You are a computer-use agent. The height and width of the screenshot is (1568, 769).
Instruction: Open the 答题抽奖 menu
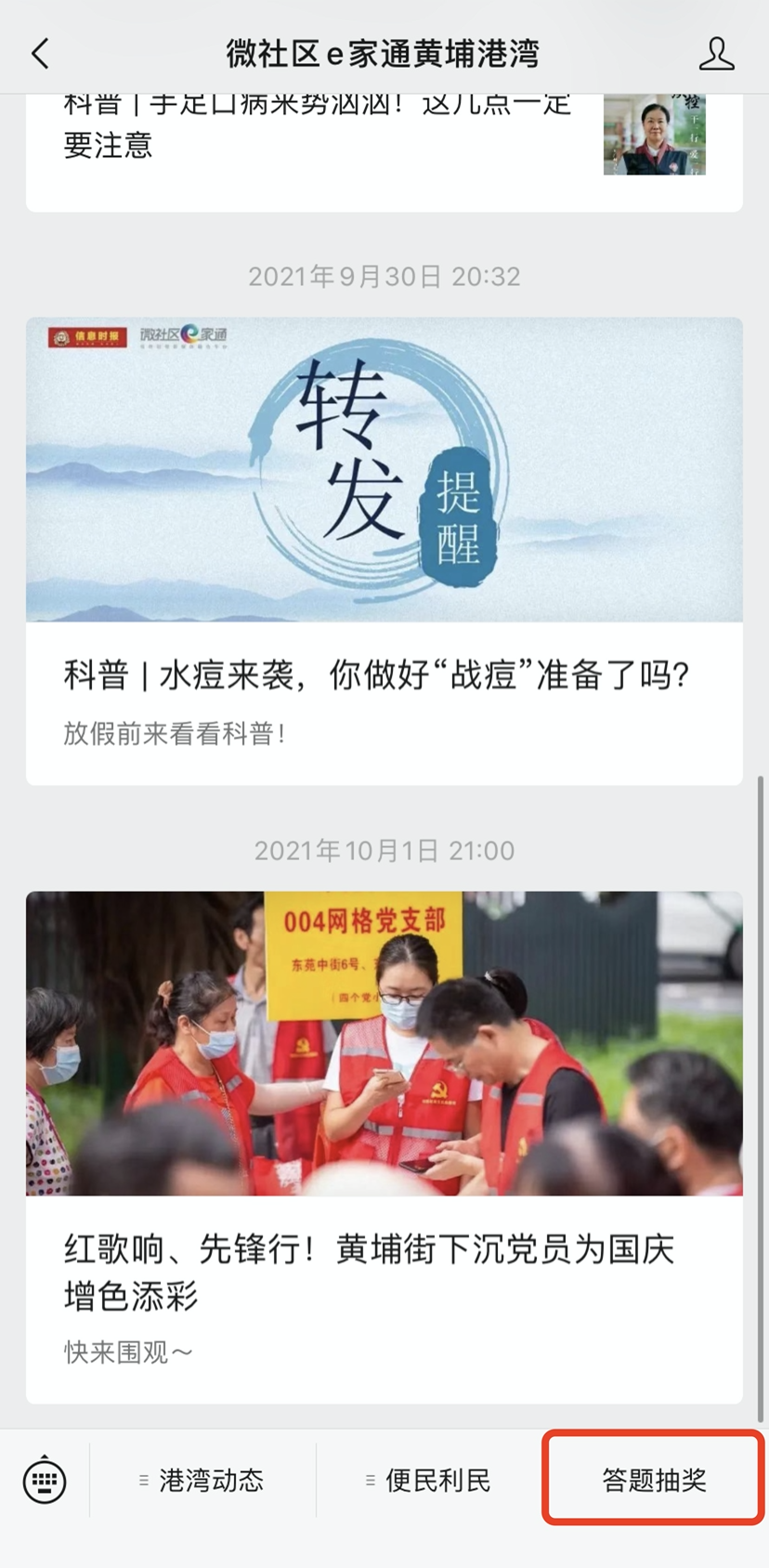point(654,1480)
